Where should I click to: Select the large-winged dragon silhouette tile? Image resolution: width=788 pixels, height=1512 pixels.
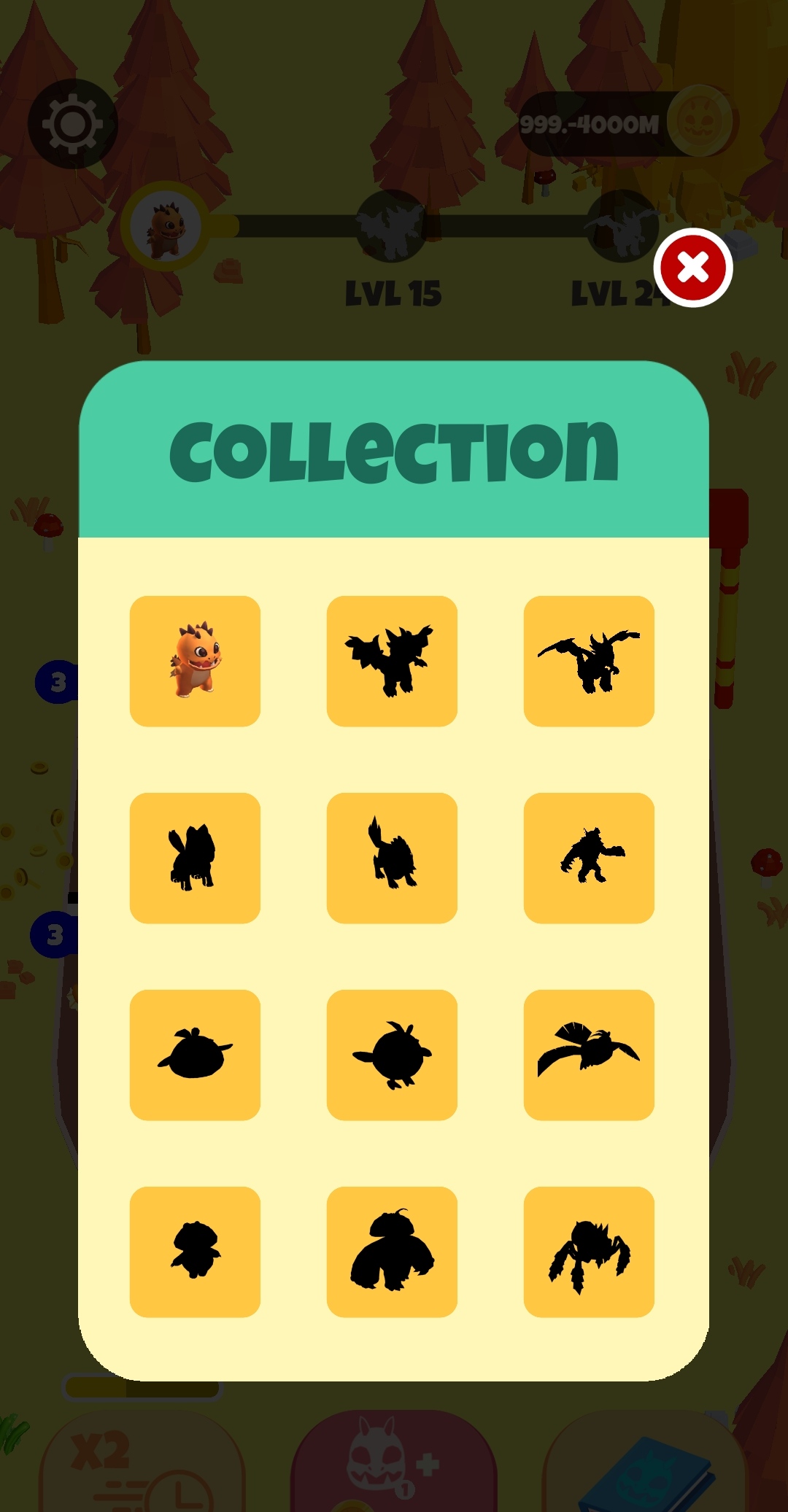[x=589, y=661]
